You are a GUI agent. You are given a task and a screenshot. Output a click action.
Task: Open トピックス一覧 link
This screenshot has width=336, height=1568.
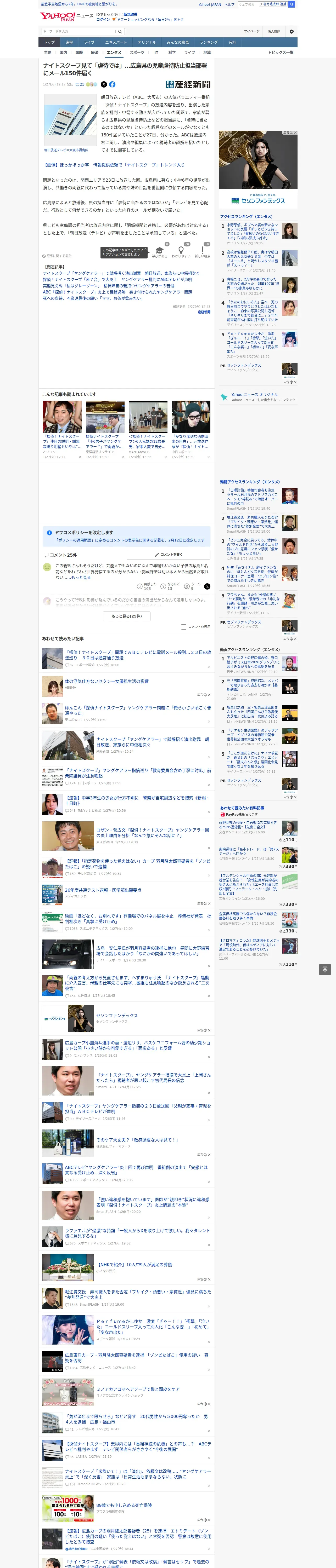[281, 52]
